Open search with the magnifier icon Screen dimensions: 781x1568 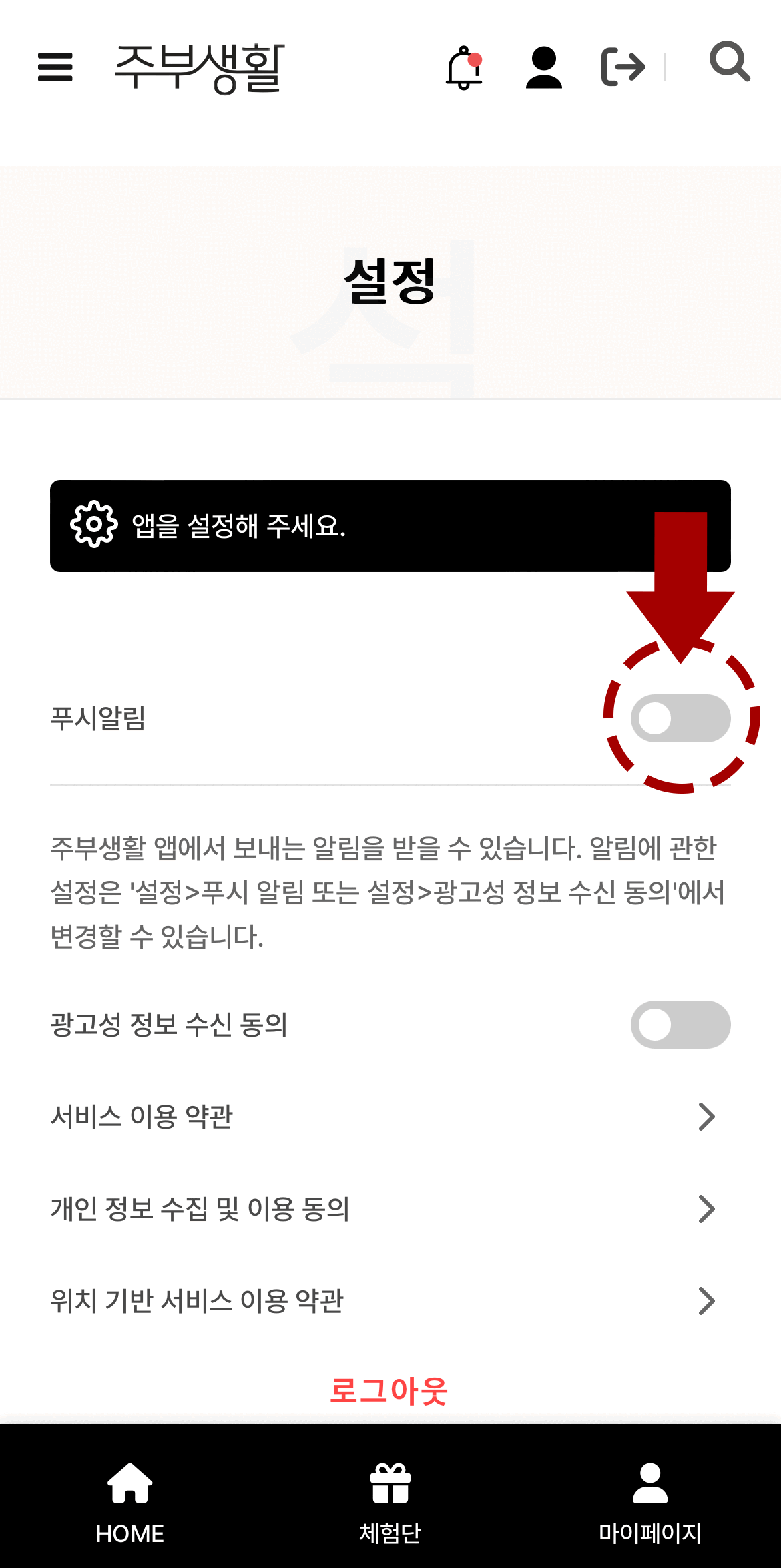pos(729,62)
